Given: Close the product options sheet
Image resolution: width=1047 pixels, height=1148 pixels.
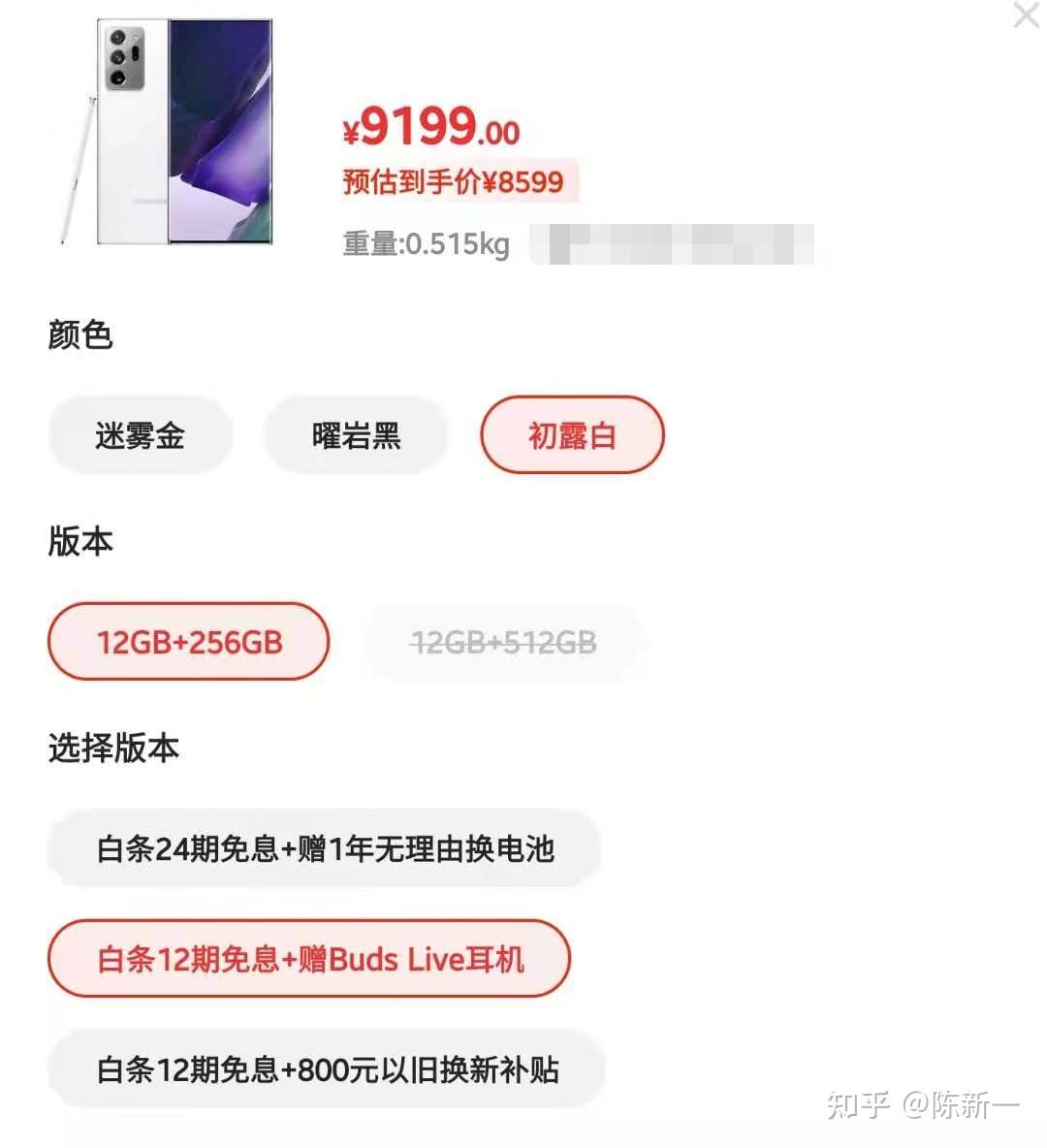Looking at the screenshot, I should (1025, 16).
